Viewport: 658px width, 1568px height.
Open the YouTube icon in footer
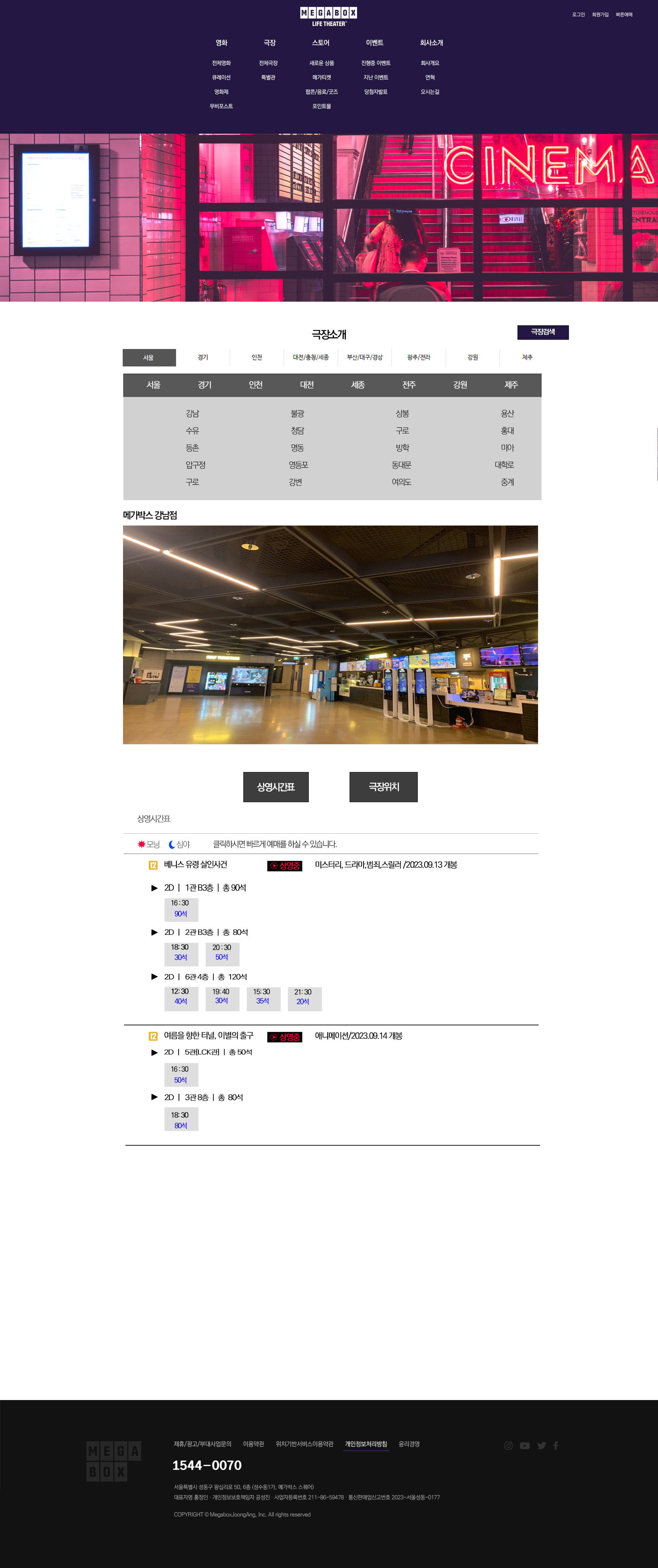[525, 1445]
